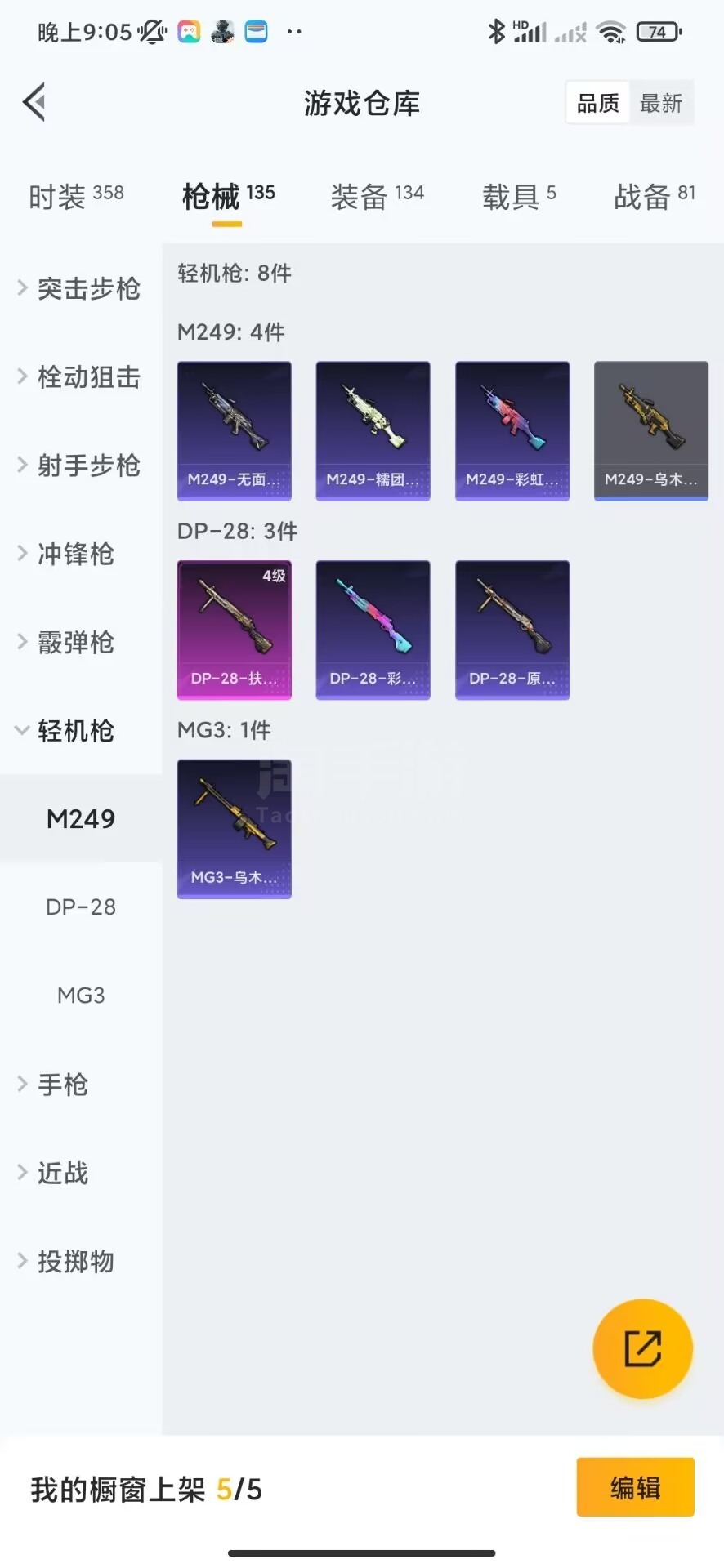View the level 4 DP-28-扶 skin
Image resolution: width=724 pixels, height=1568 pixels.
coord(235,630)
